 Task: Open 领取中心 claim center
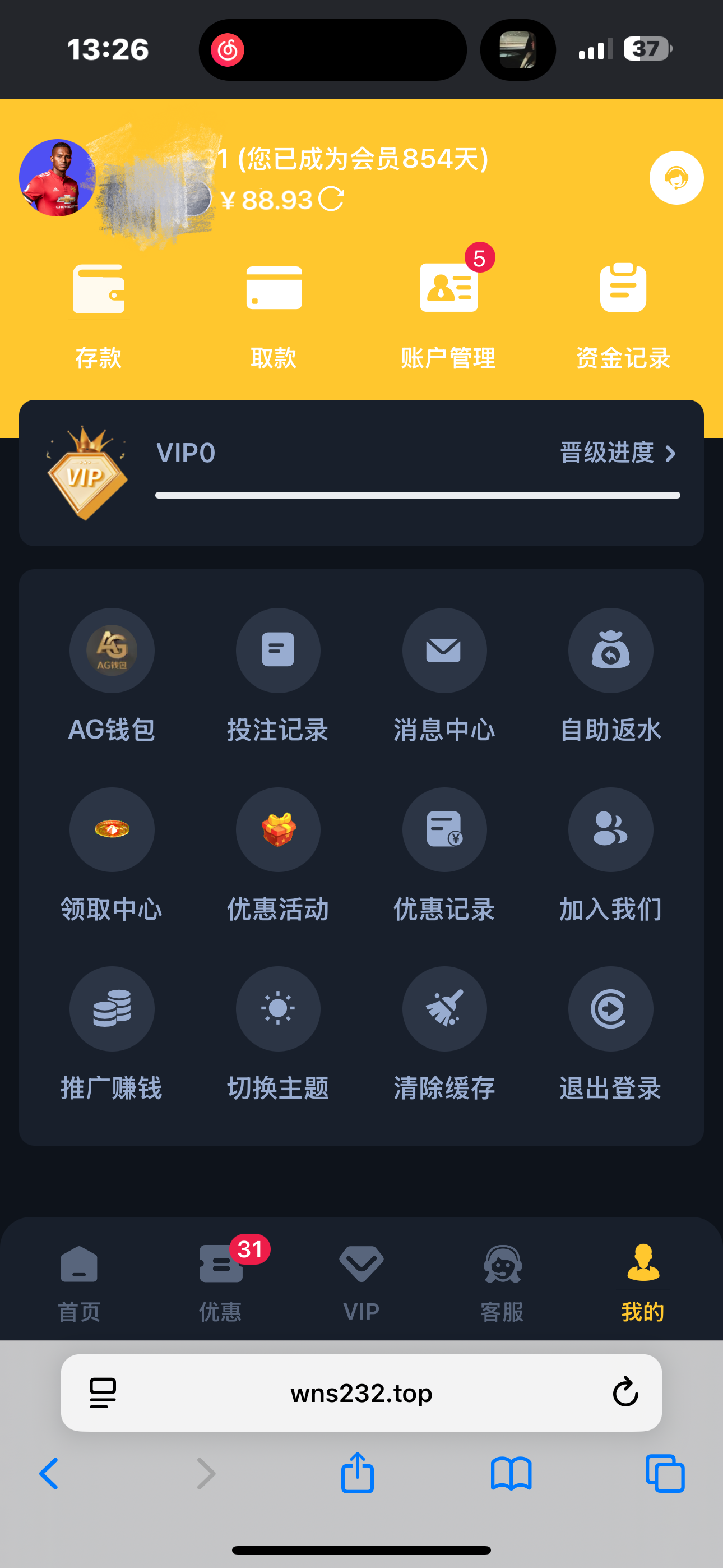tap(112, 854)
